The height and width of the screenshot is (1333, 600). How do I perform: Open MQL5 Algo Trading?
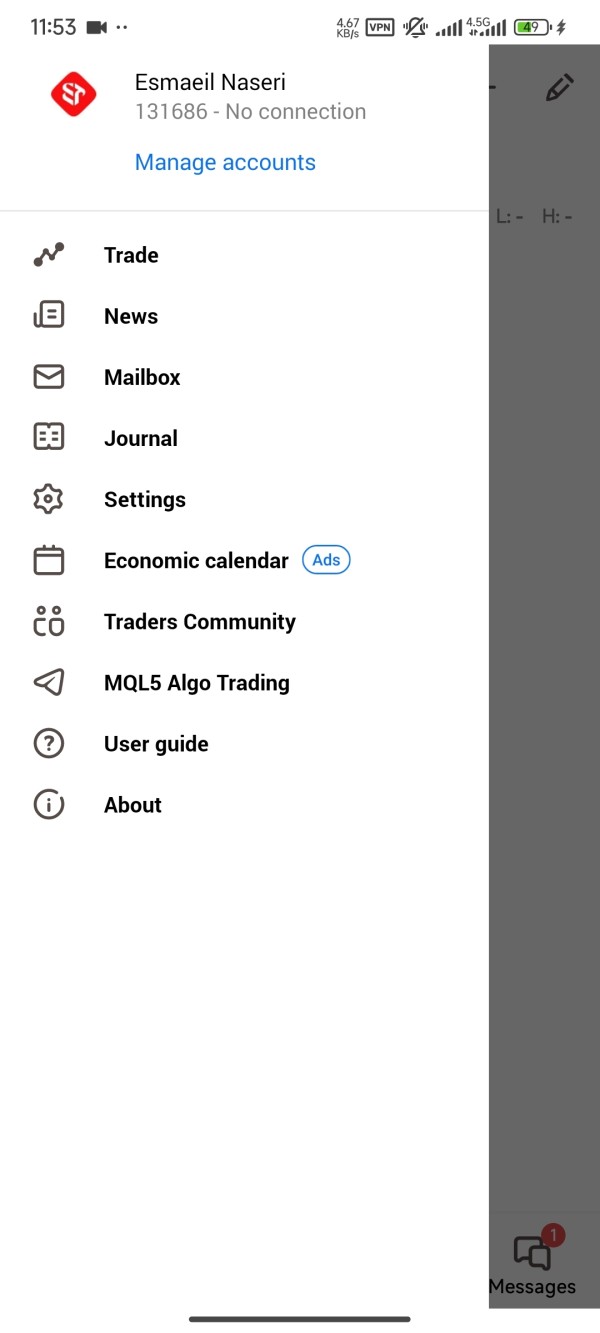tap(244, 683)
